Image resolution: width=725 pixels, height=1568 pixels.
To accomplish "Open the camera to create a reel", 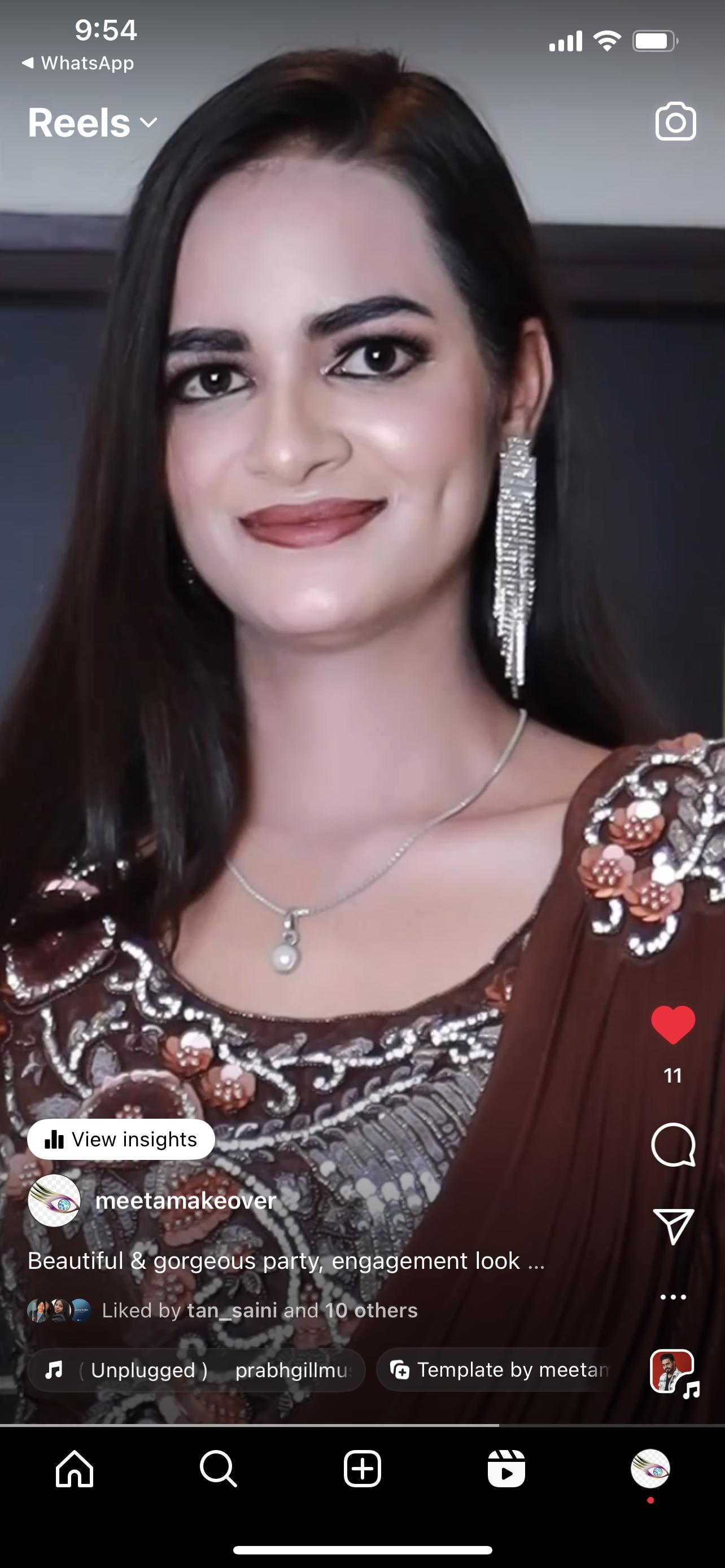I will click(675, 122).
